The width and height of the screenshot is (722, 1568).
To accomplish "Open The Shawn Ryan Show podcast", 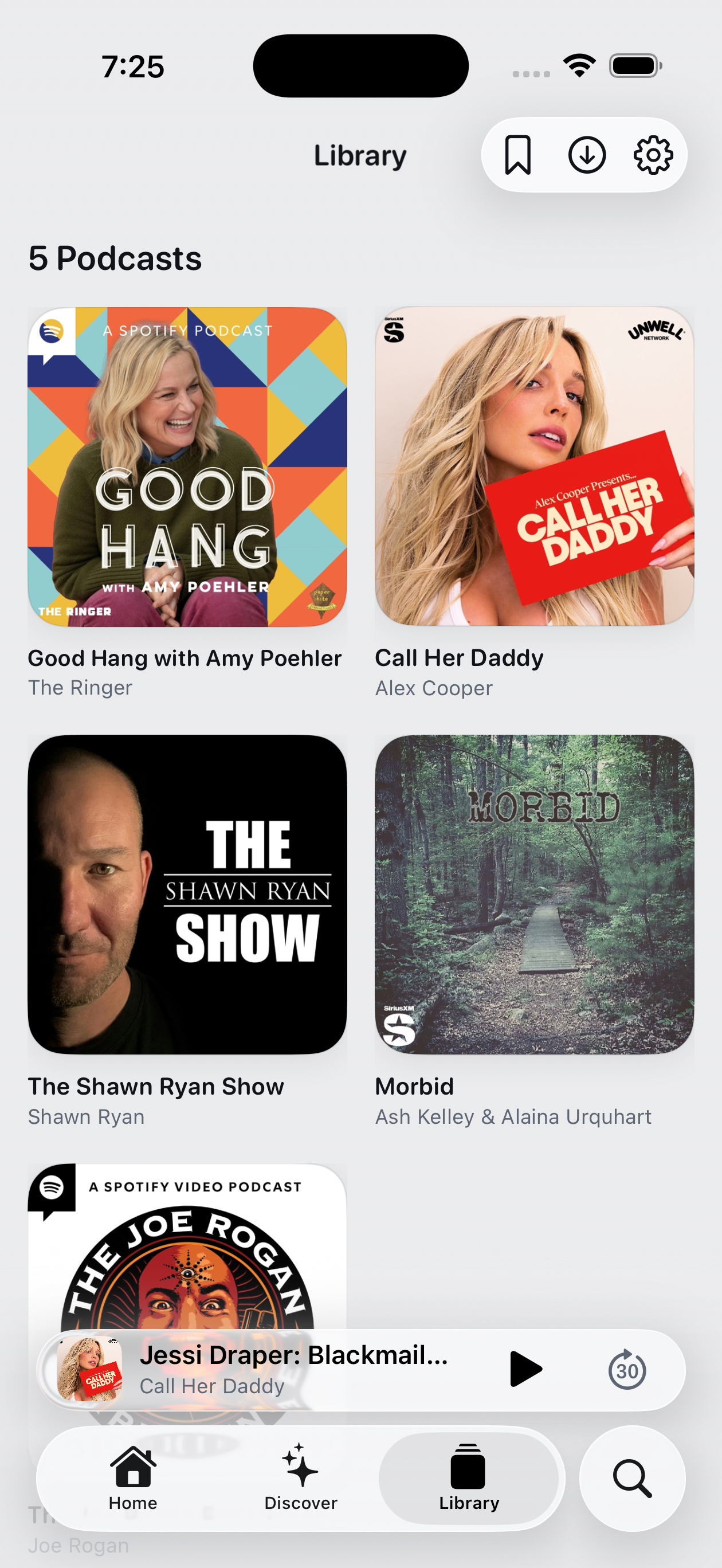I will point(187,894).
